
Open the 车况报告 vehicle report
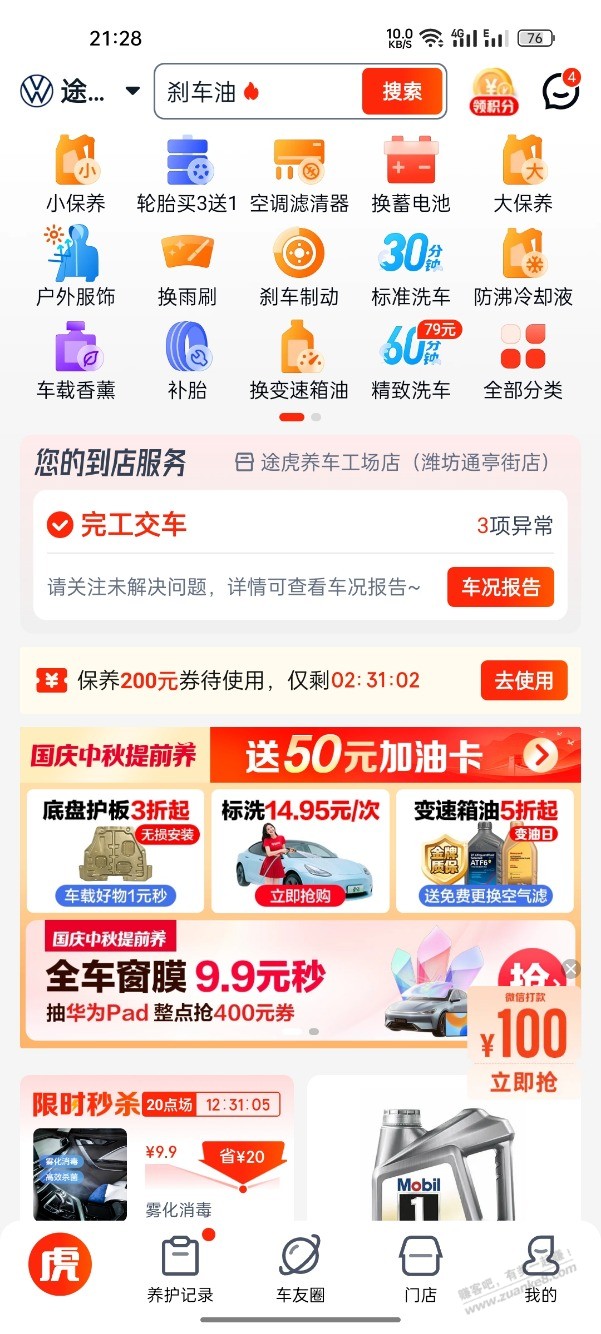click(x=500, y=587)
